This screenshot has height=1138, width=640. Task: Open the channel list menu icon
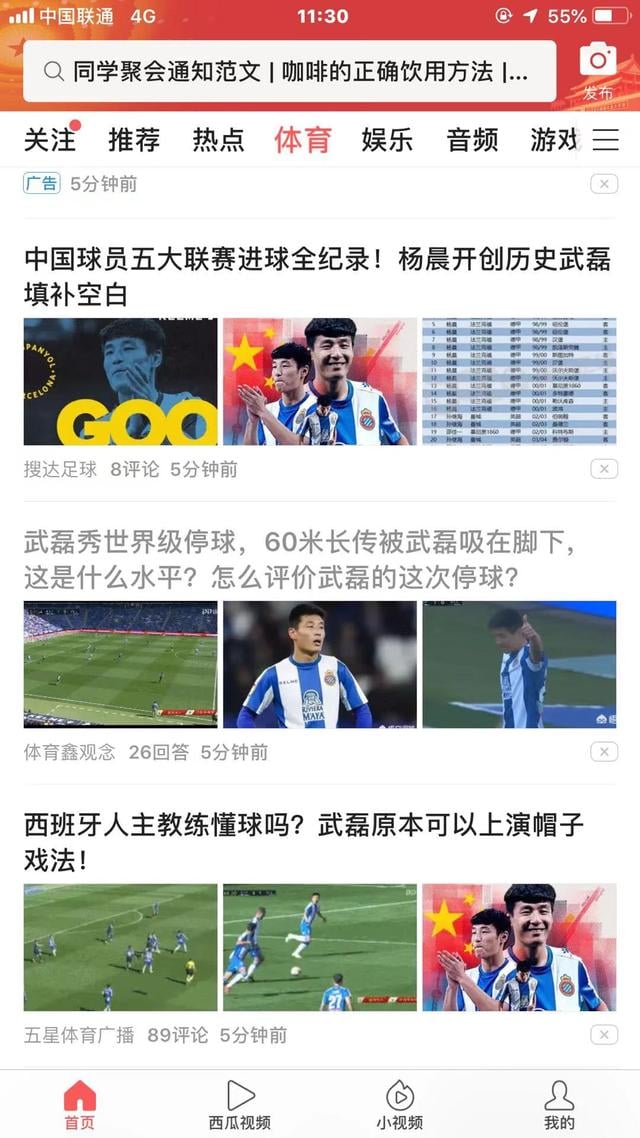(x=606, y=140)
